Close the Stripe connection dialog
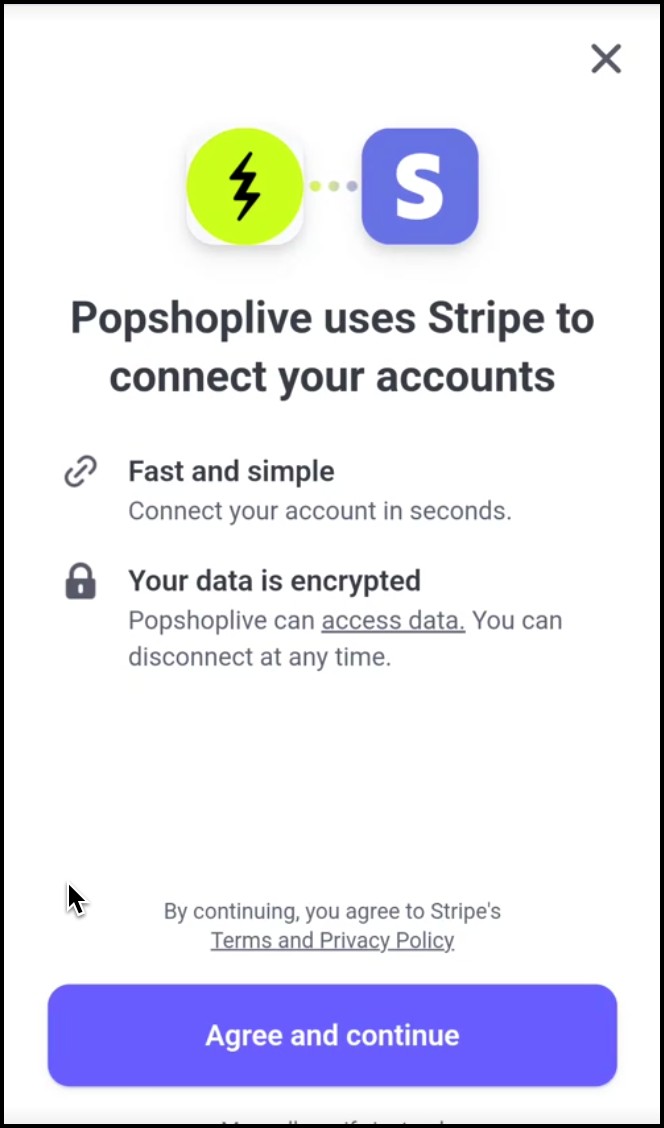Screen dimensions: 664x1128 coord(606,59)
